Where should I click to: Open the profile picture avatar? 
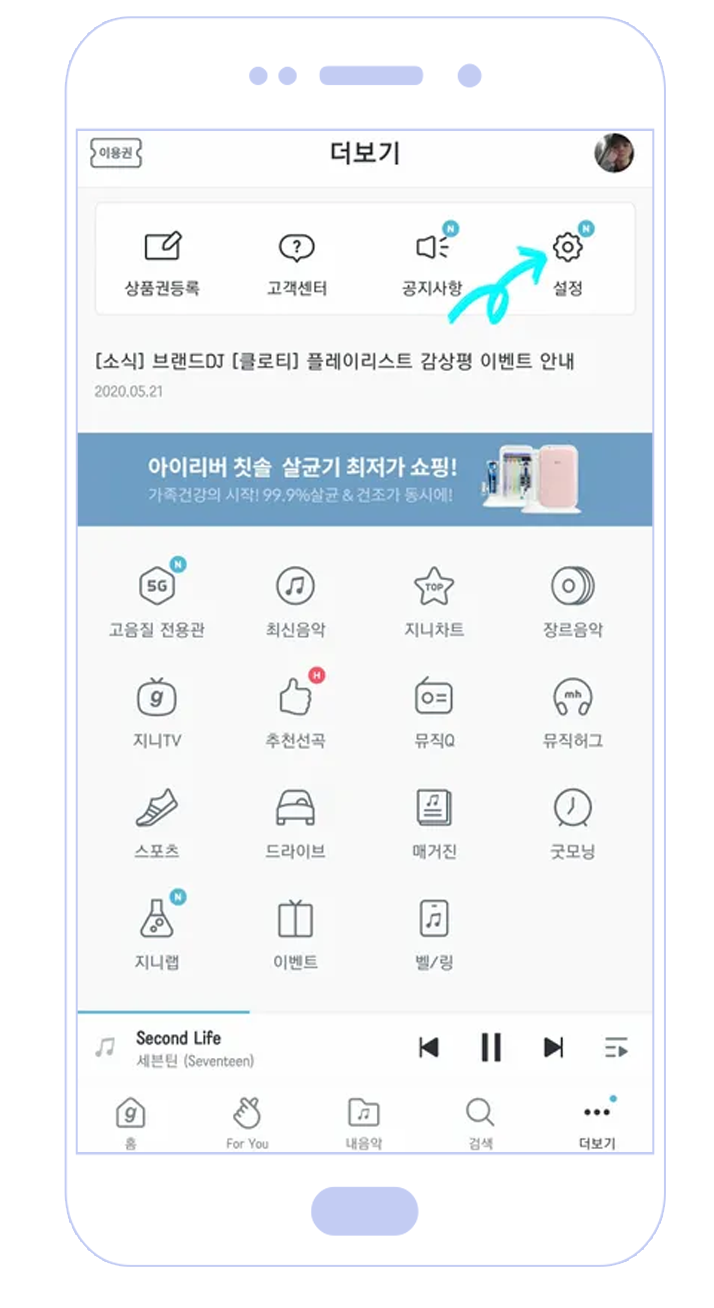614,153
